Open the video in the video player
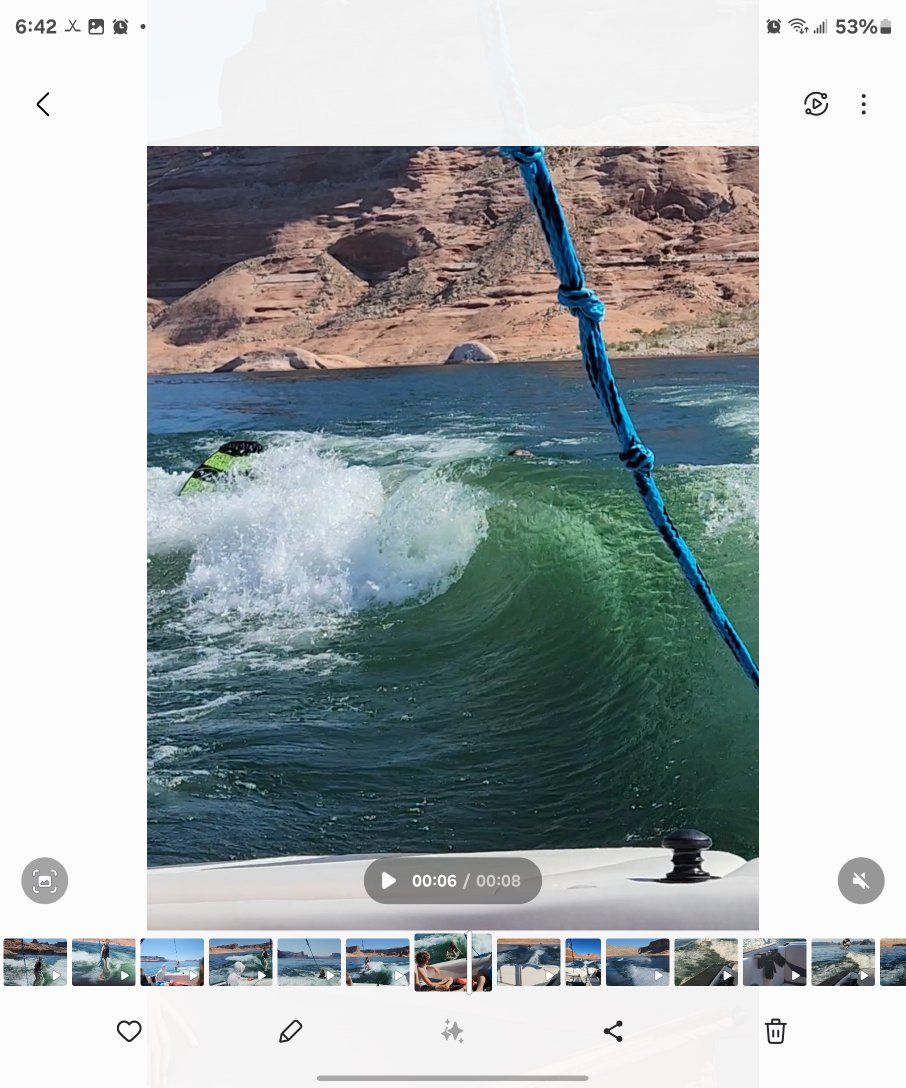906x1088 pixels. click(816, 104)
